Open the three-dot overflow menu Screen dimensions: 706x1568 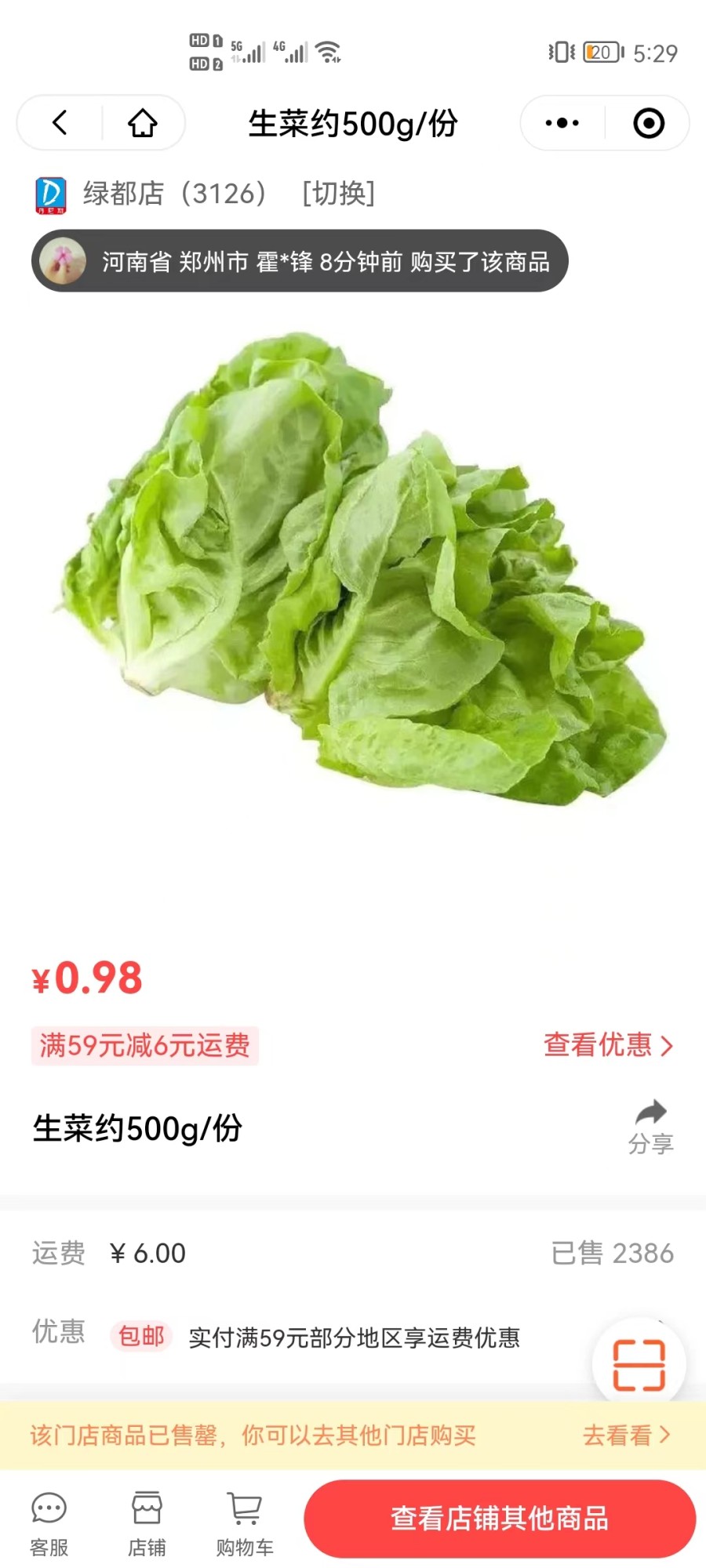562,123
